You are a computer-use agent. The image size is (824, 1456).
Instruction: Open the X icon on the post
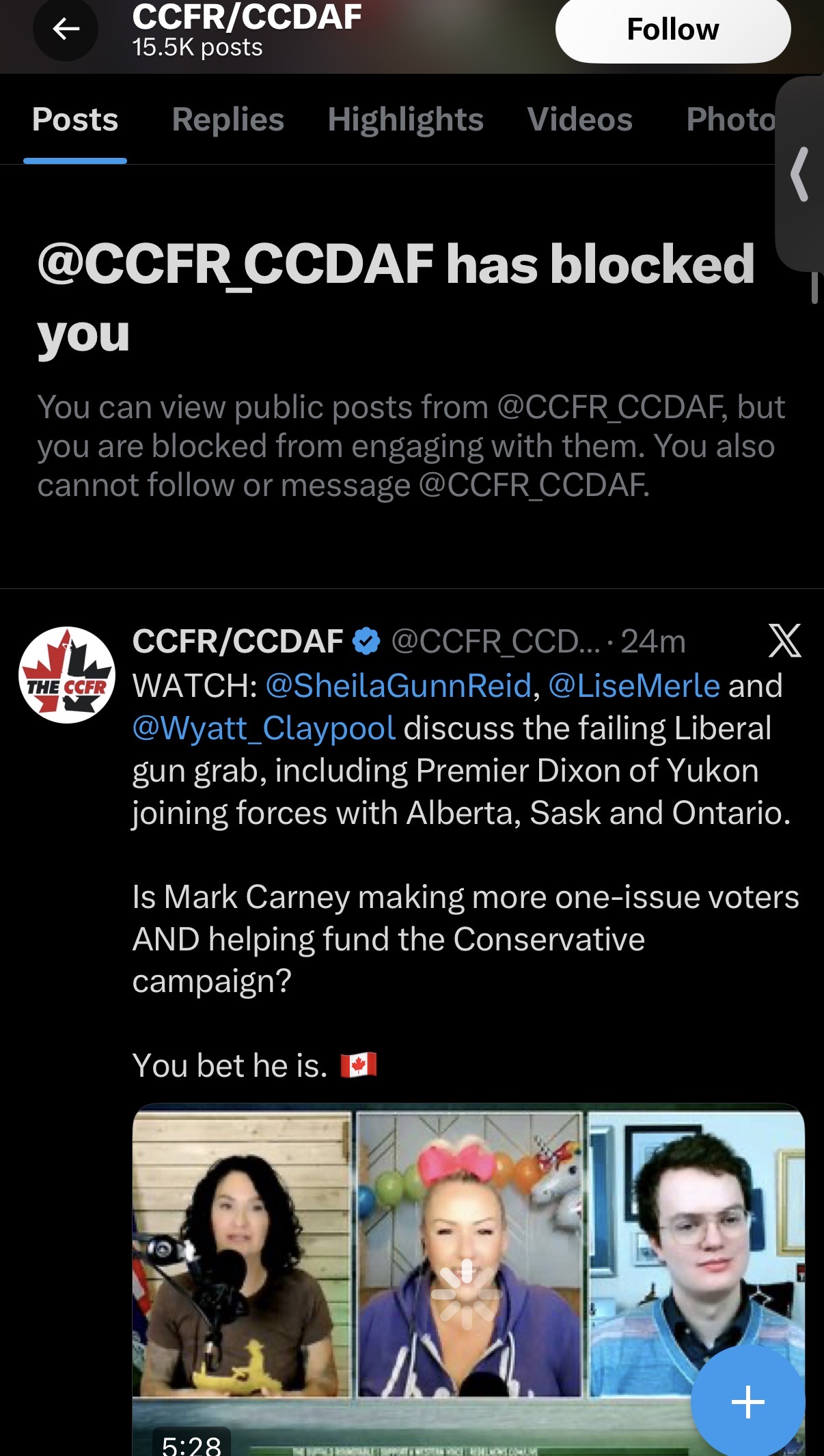point(784,641)
